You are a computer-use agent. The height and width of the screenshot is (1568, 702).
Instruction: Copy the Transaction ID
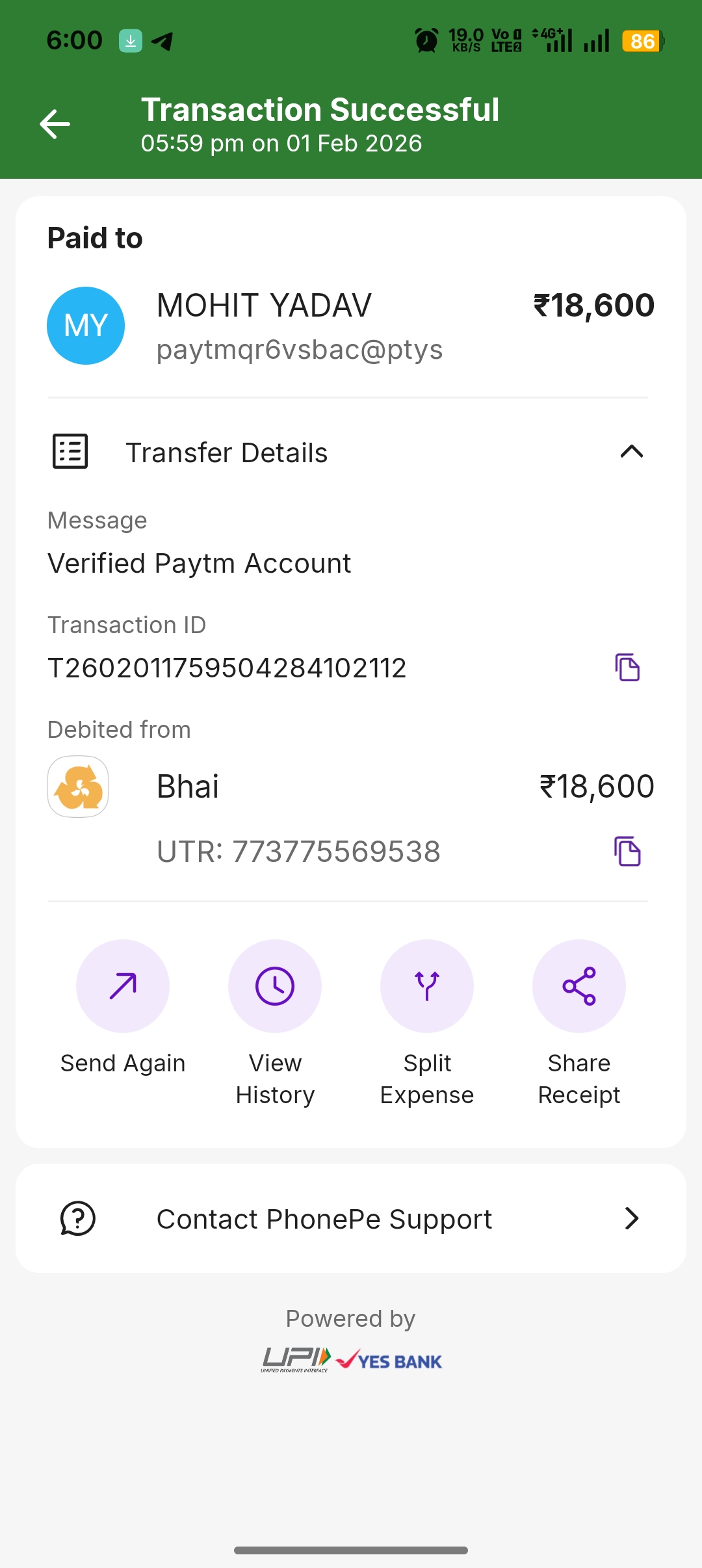(627, 668)
